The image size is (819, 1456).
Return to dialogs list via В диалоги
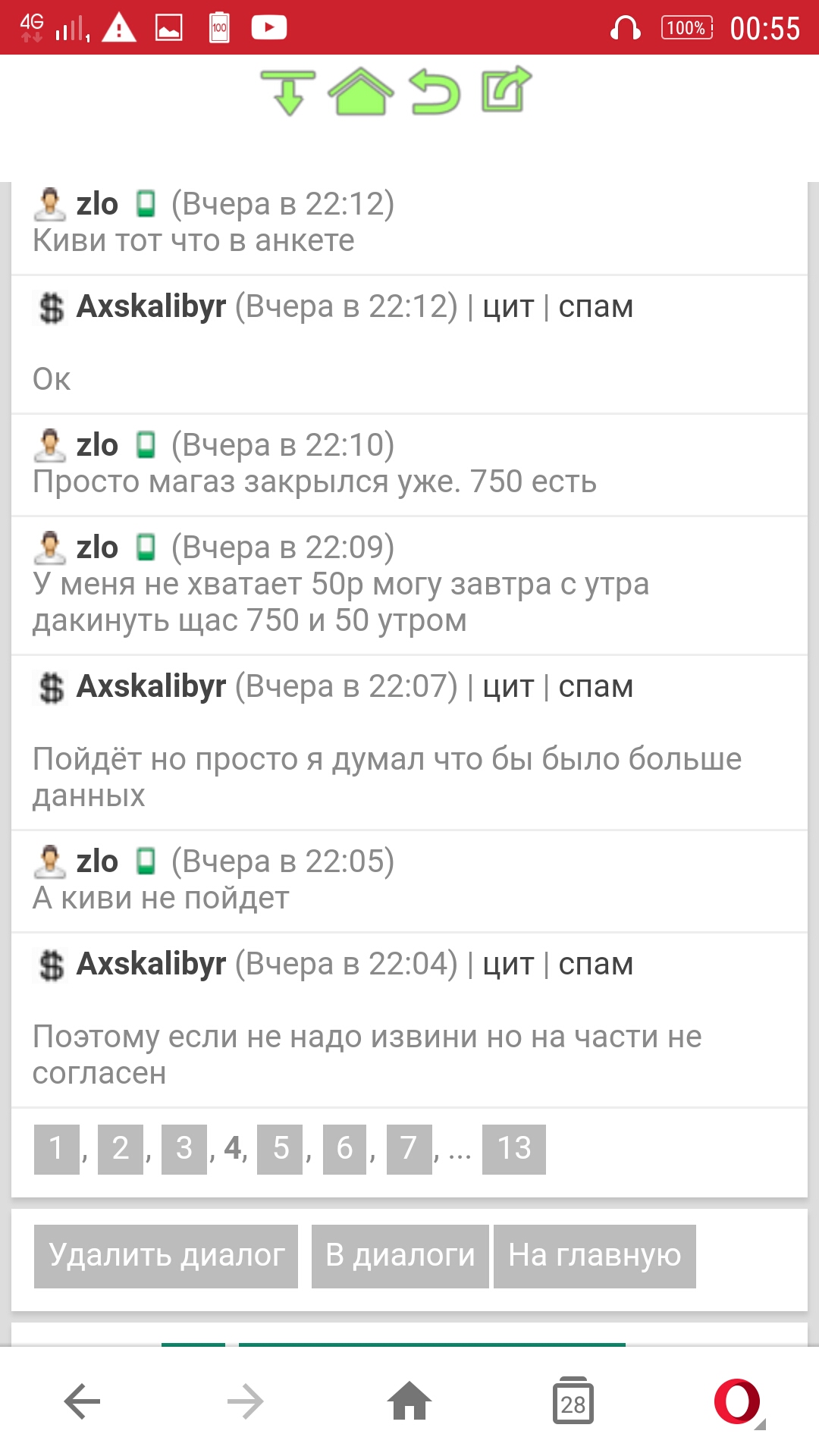400,1256
